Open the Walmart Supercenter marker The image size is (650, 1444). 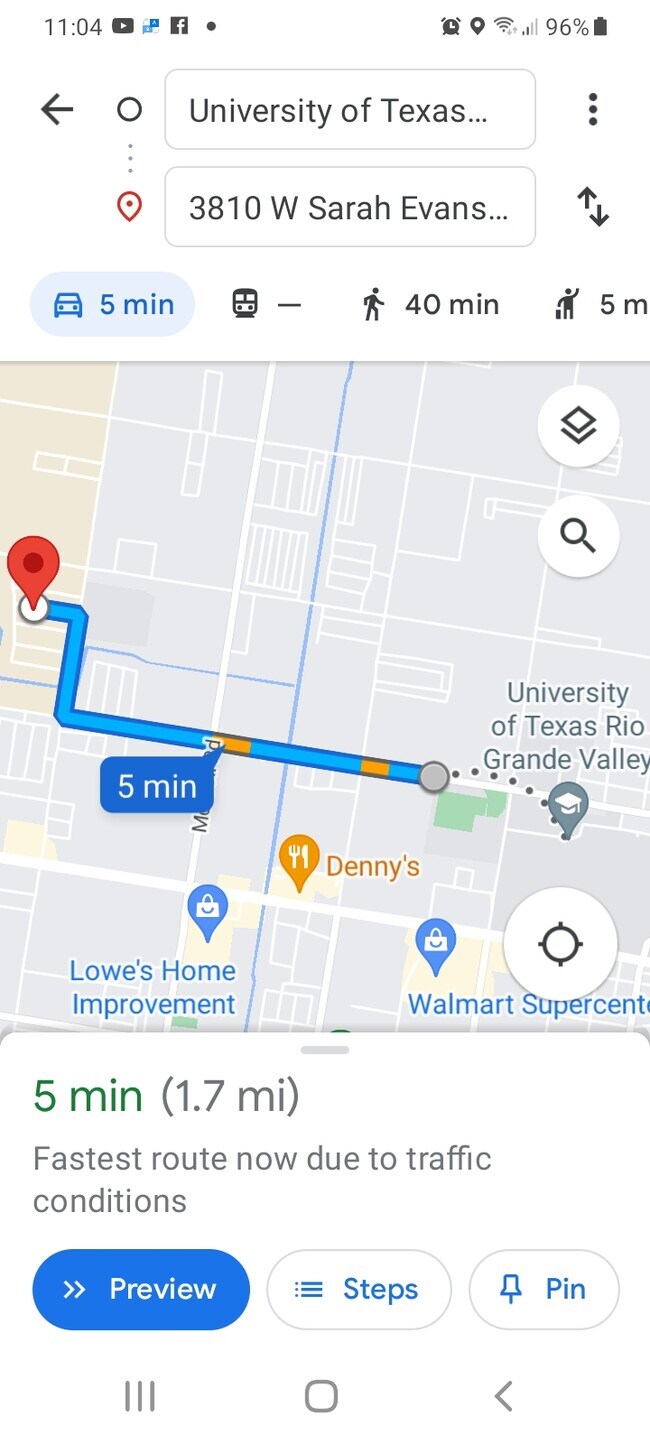[436, 946]
